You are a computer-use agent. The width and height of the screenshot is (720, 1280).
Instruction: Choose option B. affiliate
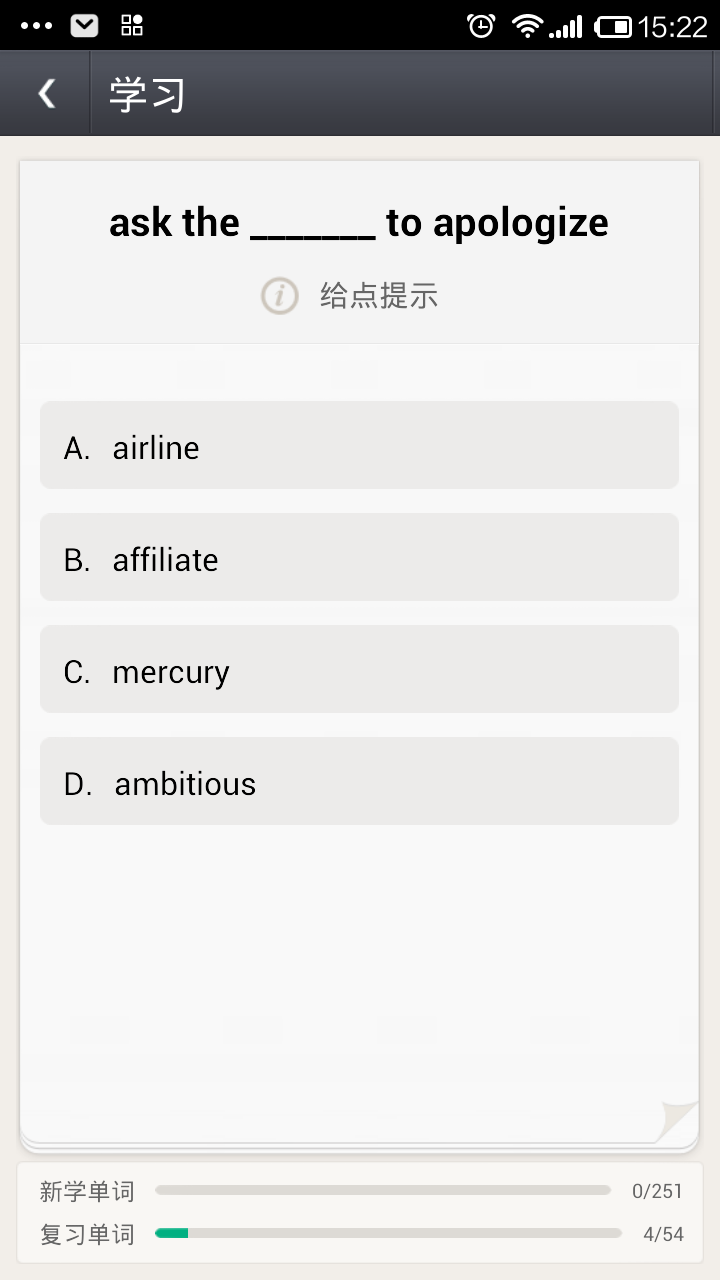coord(359,558)
